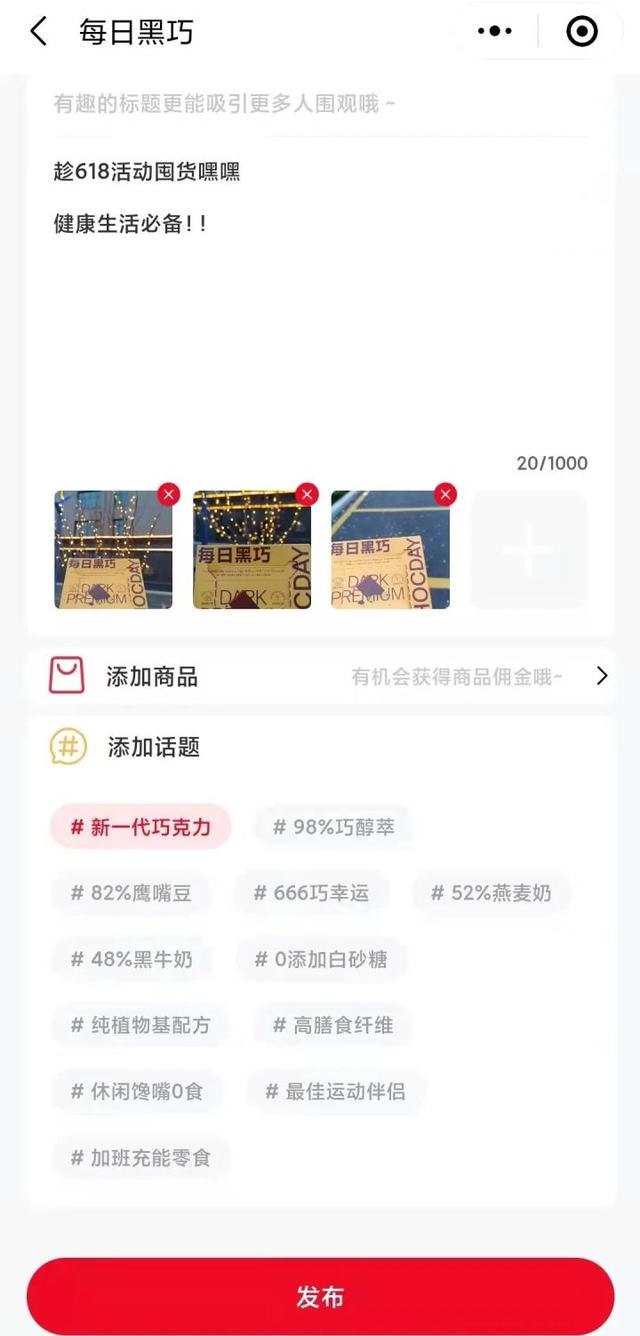
Task: Pick the #最佳运动伴侣 topic chip
Action: click(x=336, y=1091)
